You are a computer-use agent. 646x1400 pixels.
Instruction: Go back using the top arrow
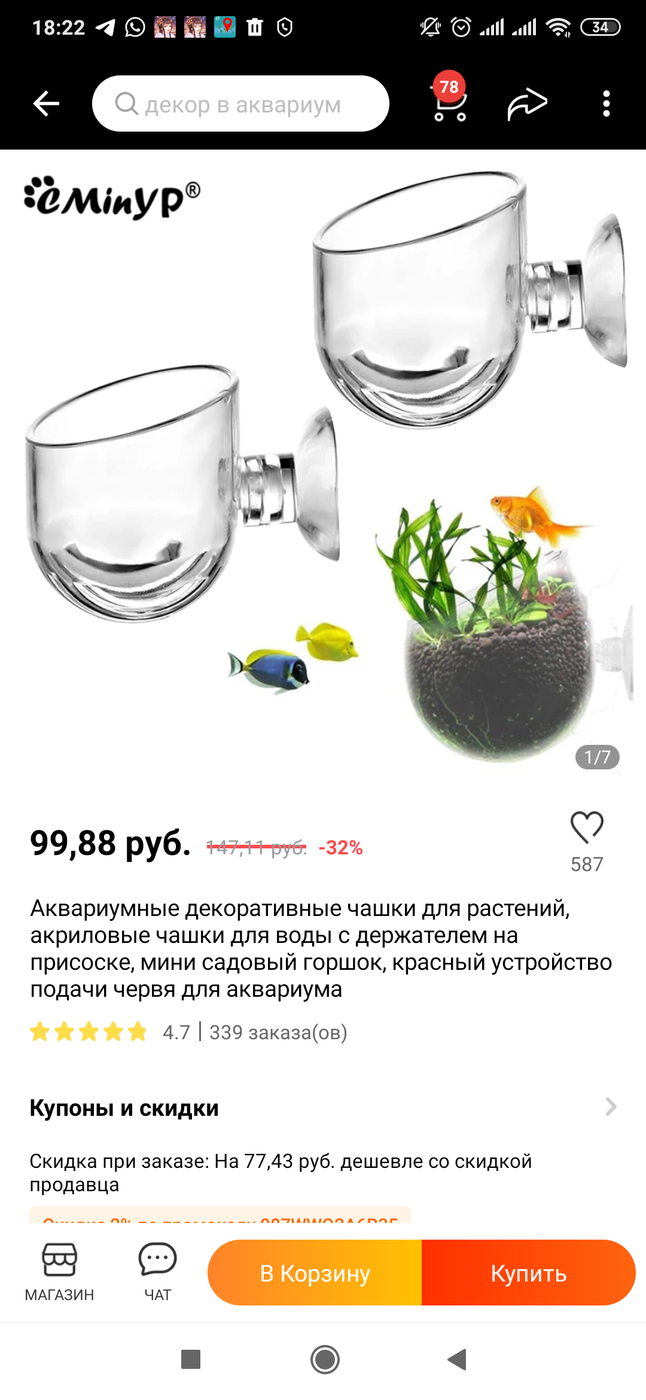(46, 104)
